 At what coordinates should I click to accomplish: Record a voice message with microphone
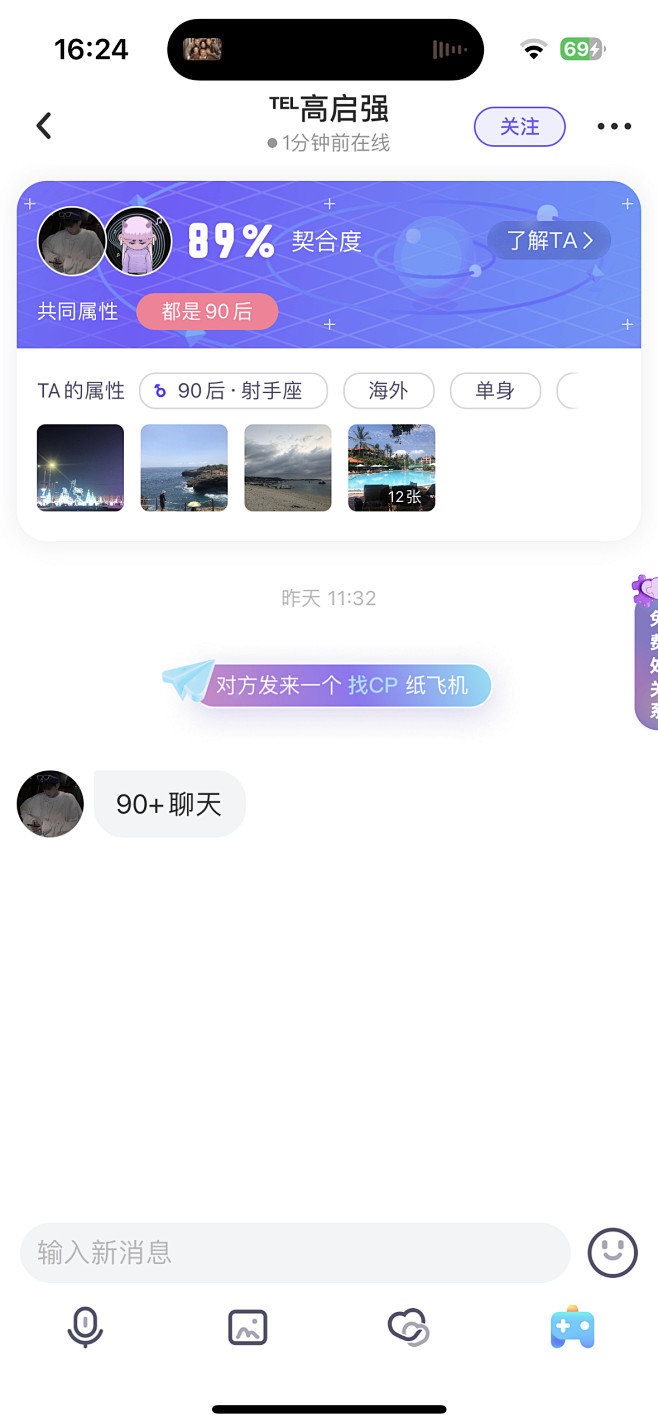tap(85, 1327)
